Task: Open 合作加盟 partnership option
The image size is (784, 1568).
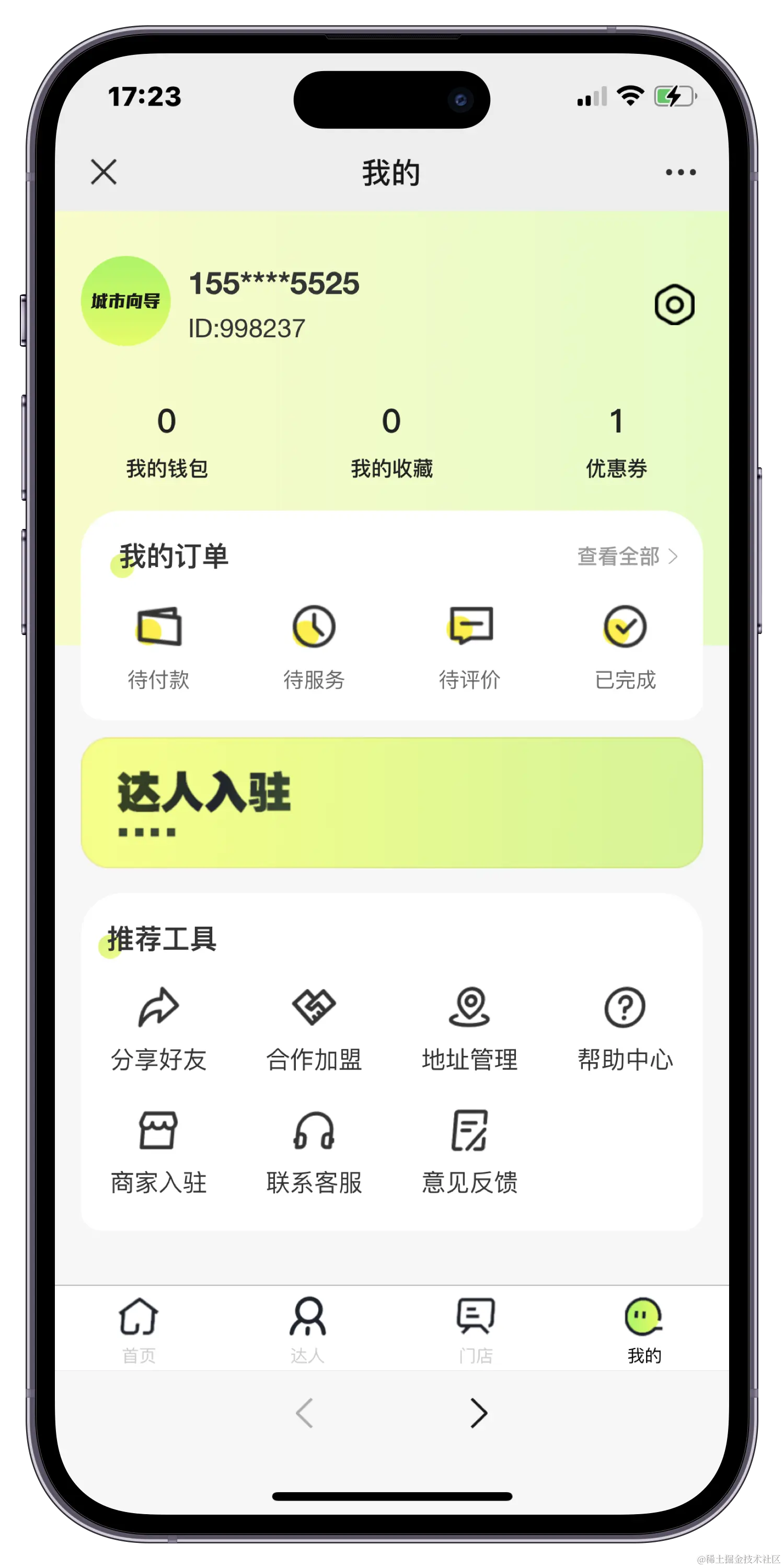Action: click(314, 1029)
